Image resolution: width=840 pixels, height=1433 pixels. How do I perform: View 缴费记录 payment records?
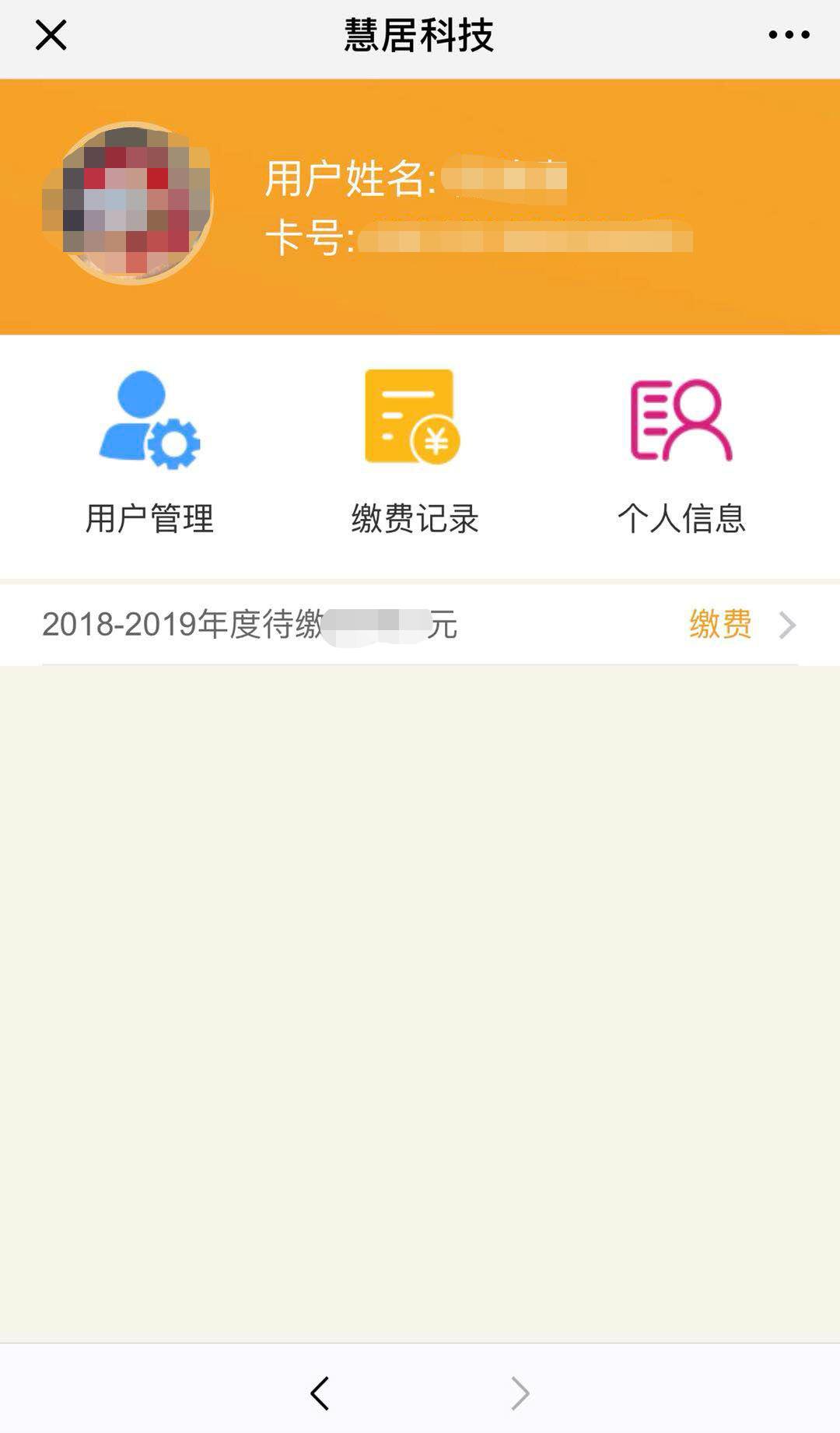[414, 453]
